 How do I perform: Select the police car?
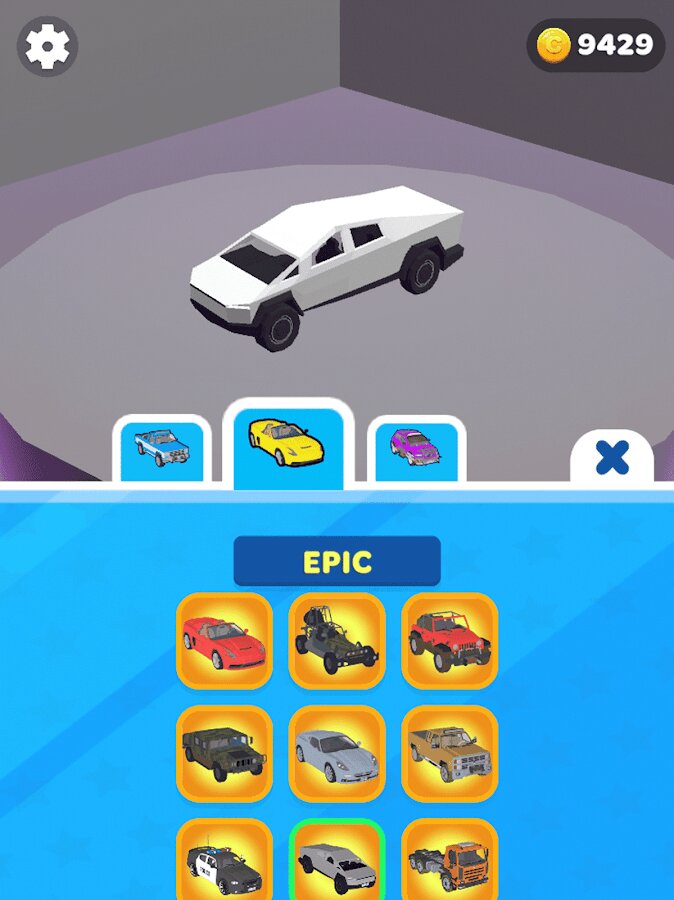pyautogui.click(x=224, y=863)
